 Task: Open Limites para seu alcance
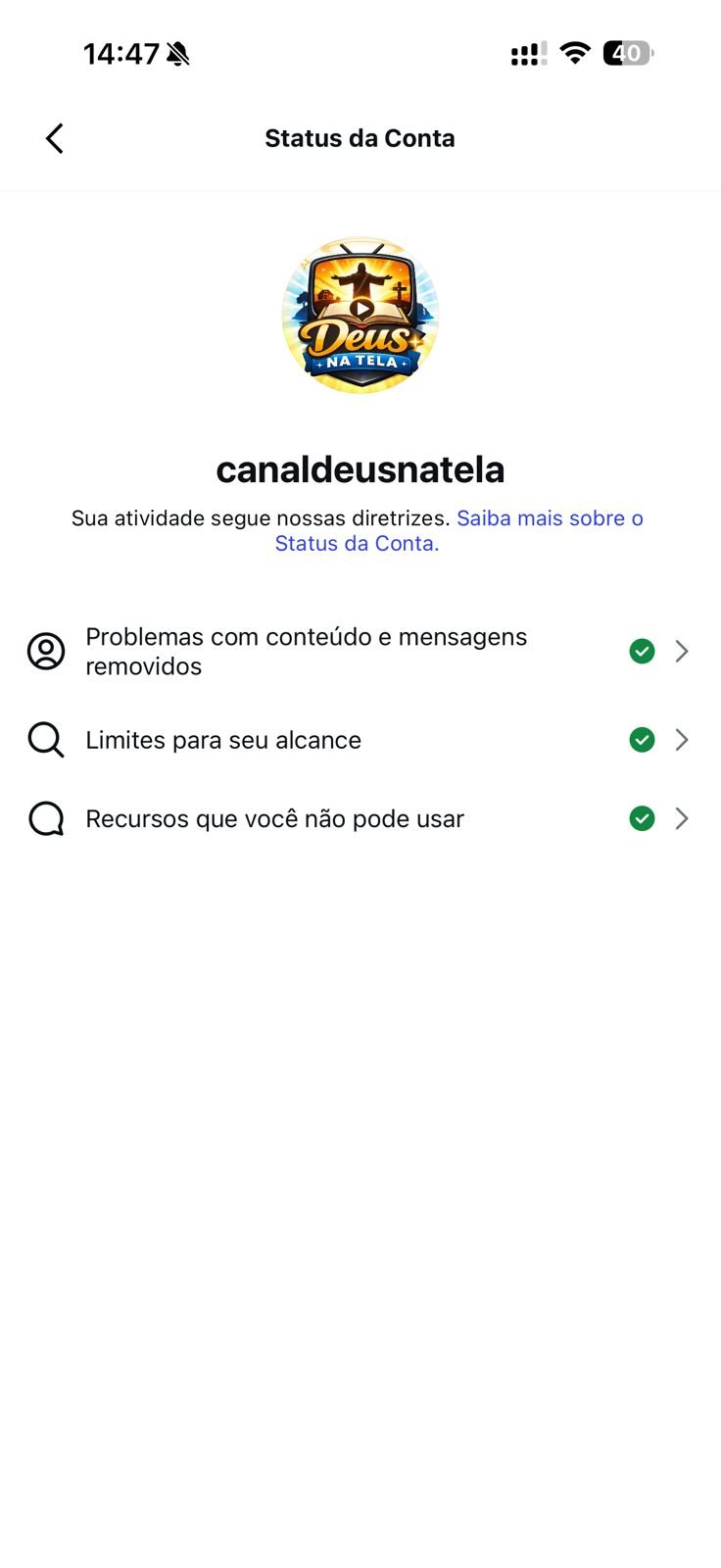coord(359,740)
